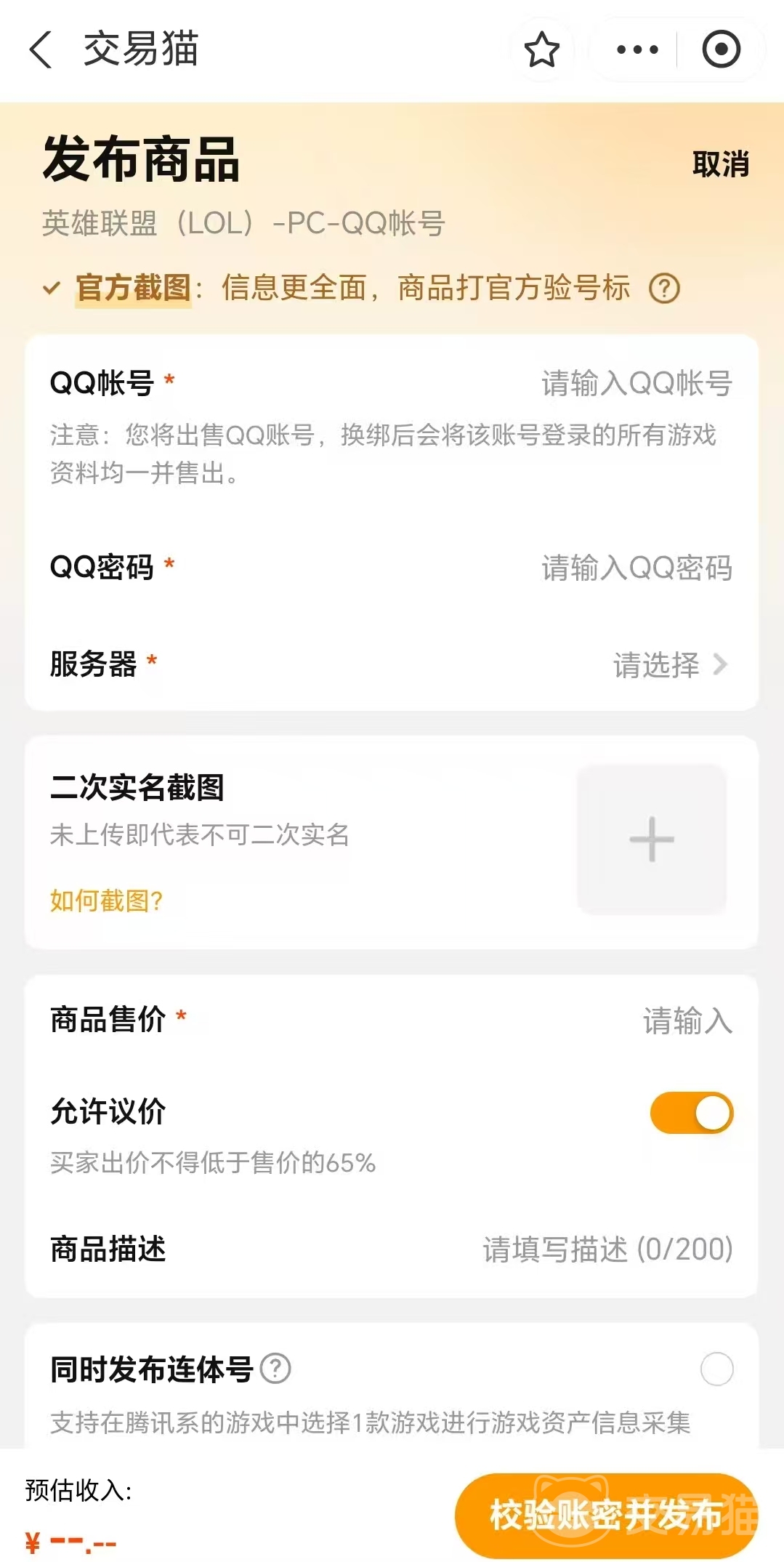Tap 取消 to cancel publishing

(720, 164)
